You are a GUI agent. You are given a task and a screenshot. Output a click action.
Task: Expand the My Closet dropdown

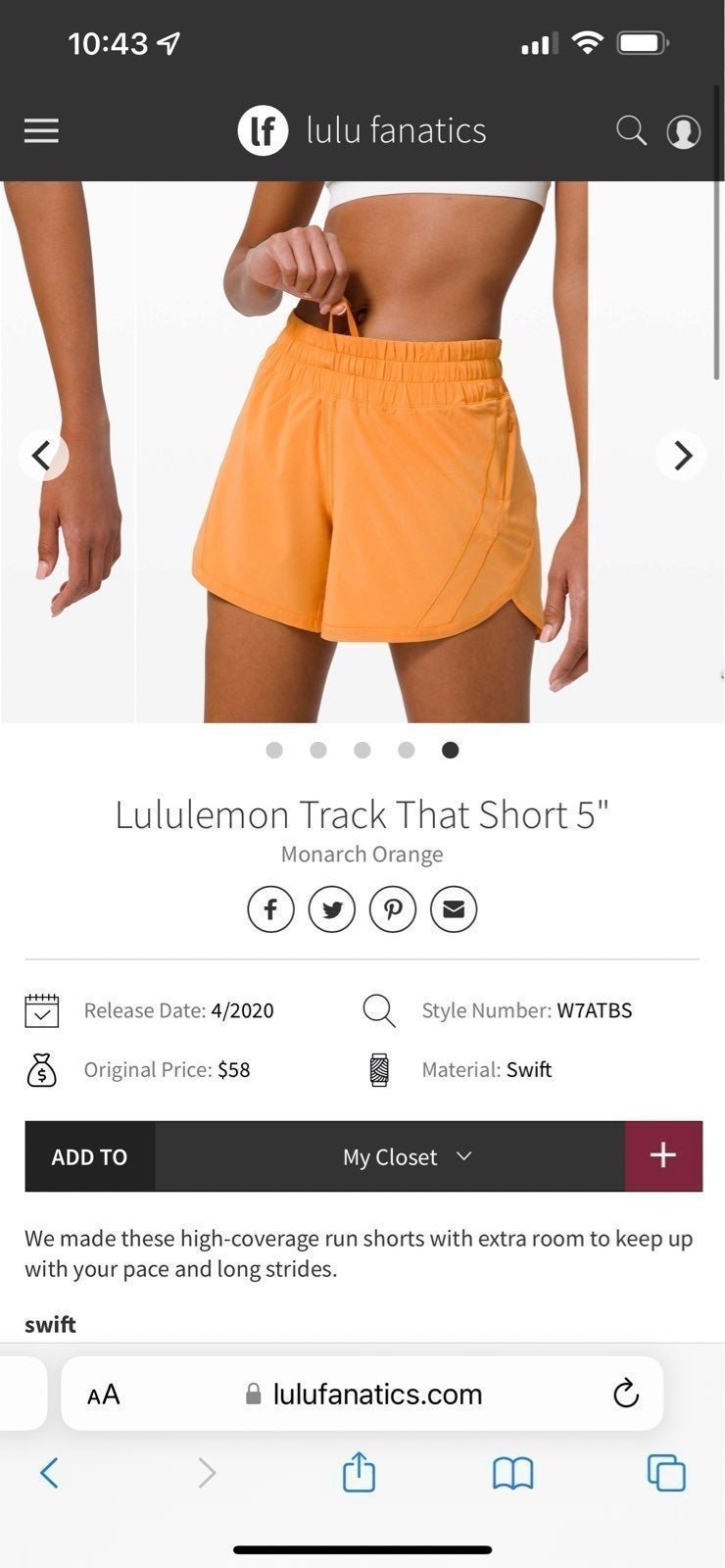coord(390,1156)
